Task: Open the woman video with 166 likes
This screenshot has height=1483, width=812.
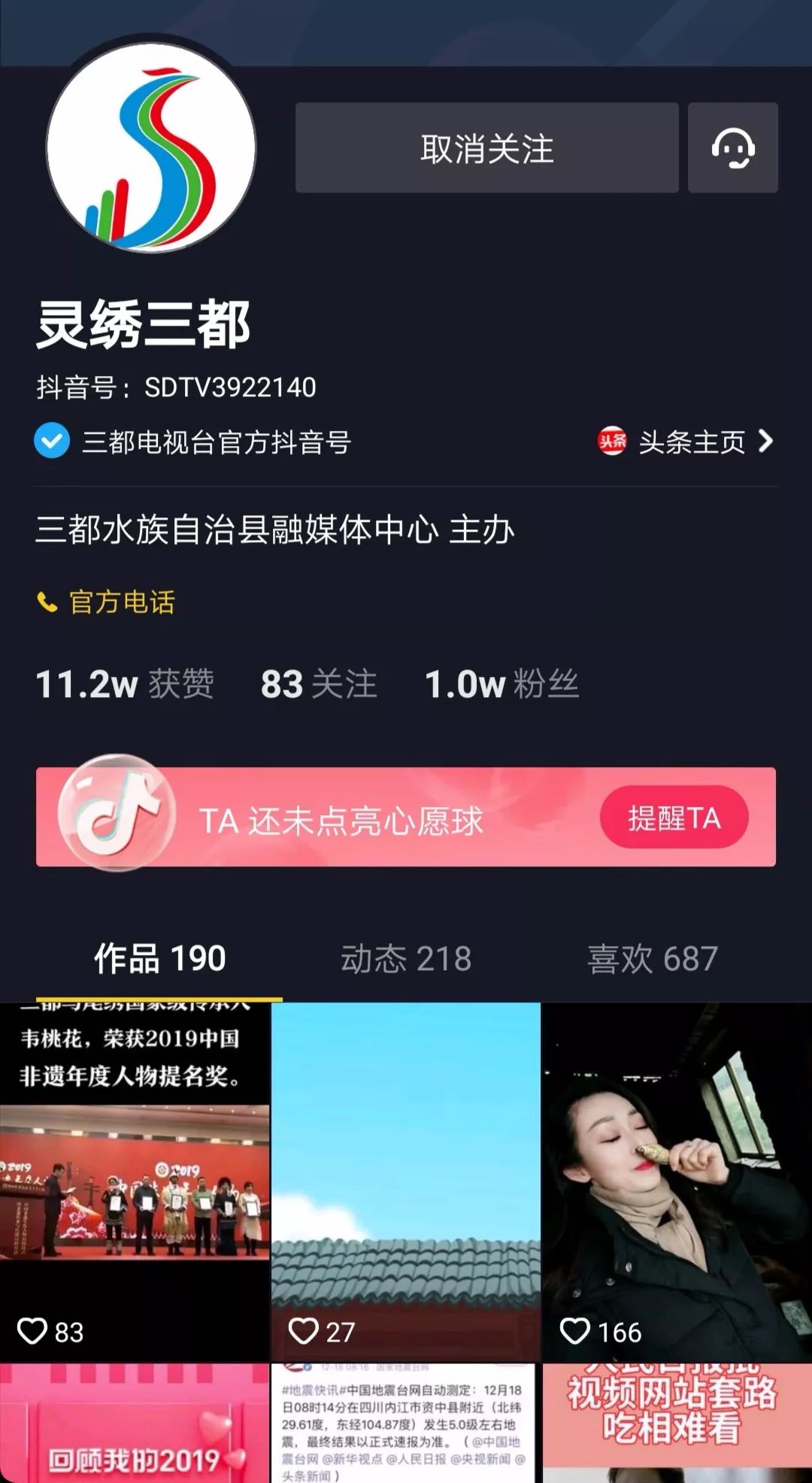Action: pyautogui.click(x=677, y=1182)
